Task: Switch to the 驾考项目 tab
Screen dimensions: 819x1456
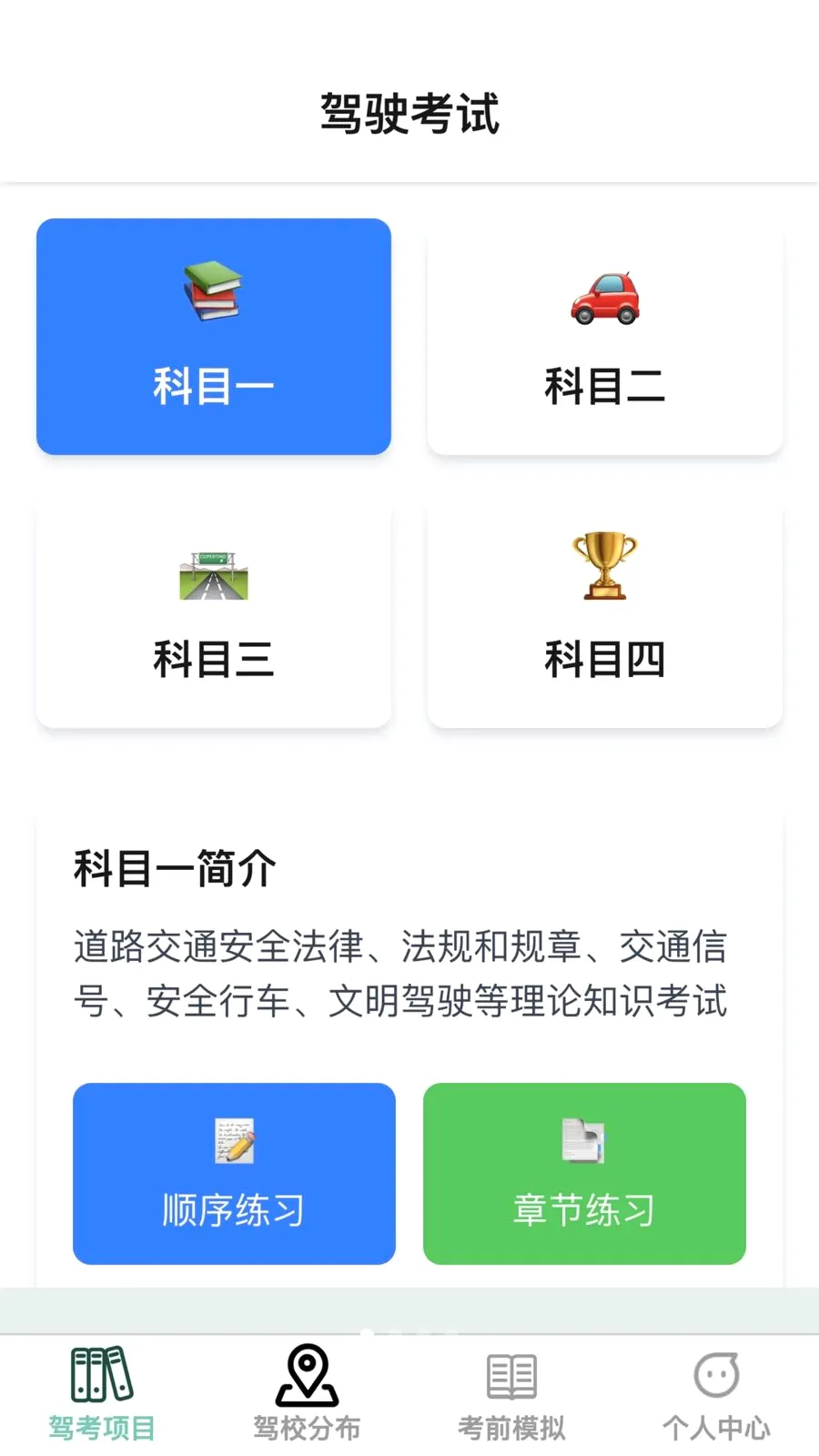Action: tap(102, 1394)
